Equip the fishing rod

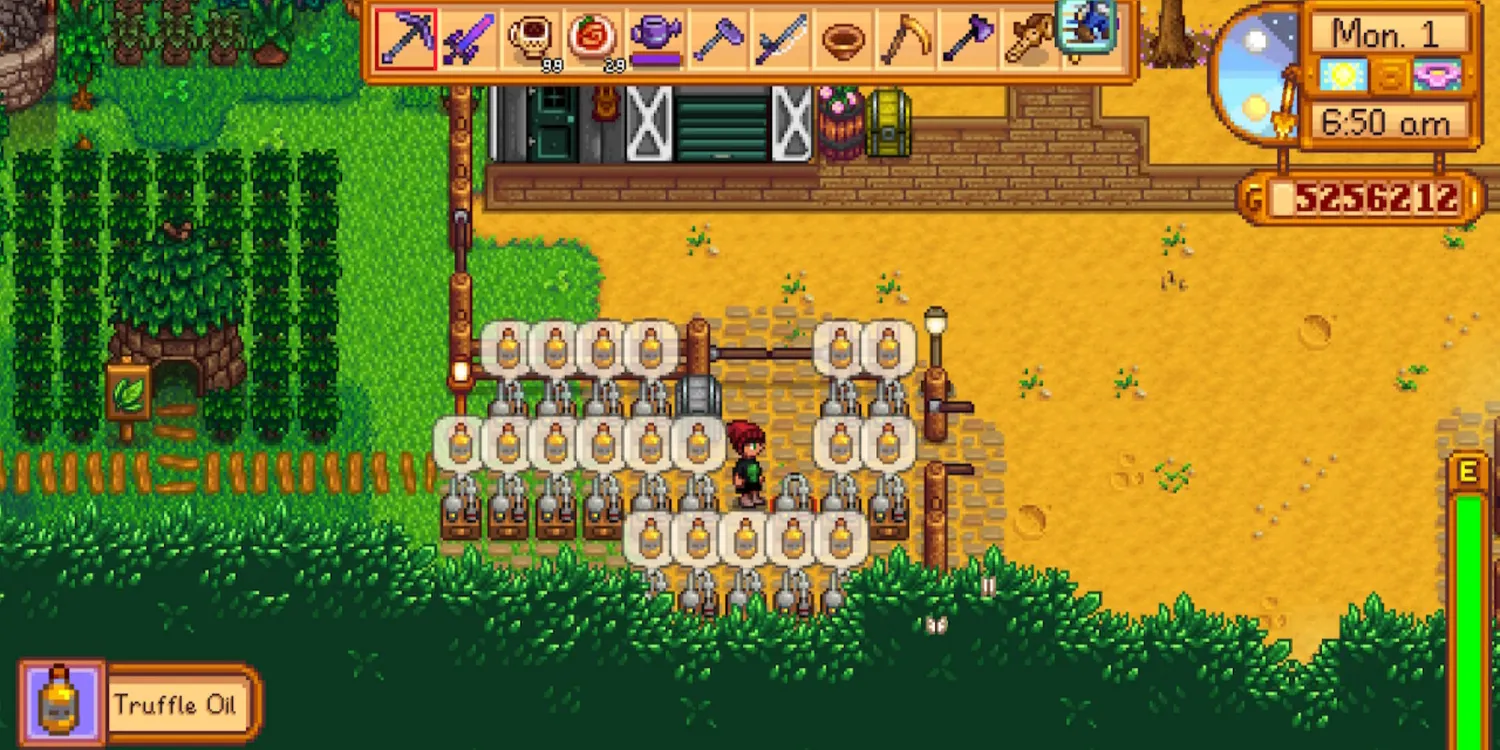[781, 40]
